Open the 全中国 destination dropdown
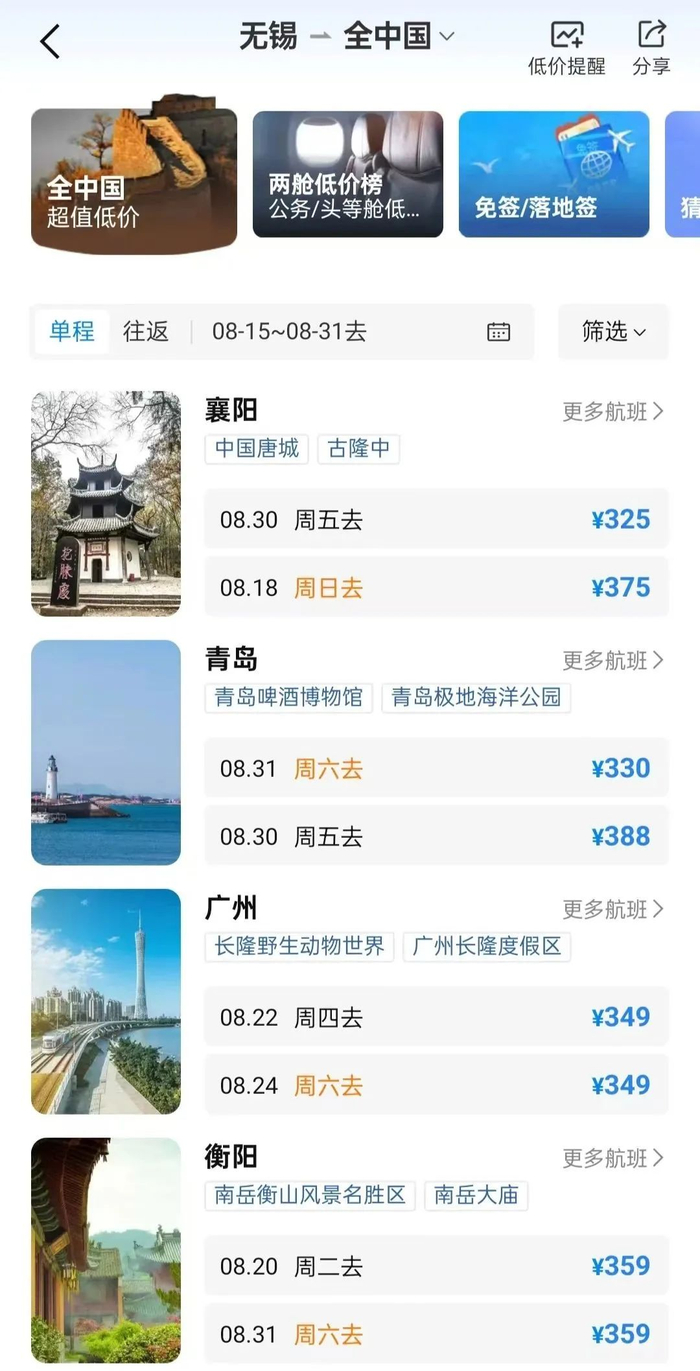Image resolution: width=700 pixels, height=1371 pixels. tap(399, 37)
